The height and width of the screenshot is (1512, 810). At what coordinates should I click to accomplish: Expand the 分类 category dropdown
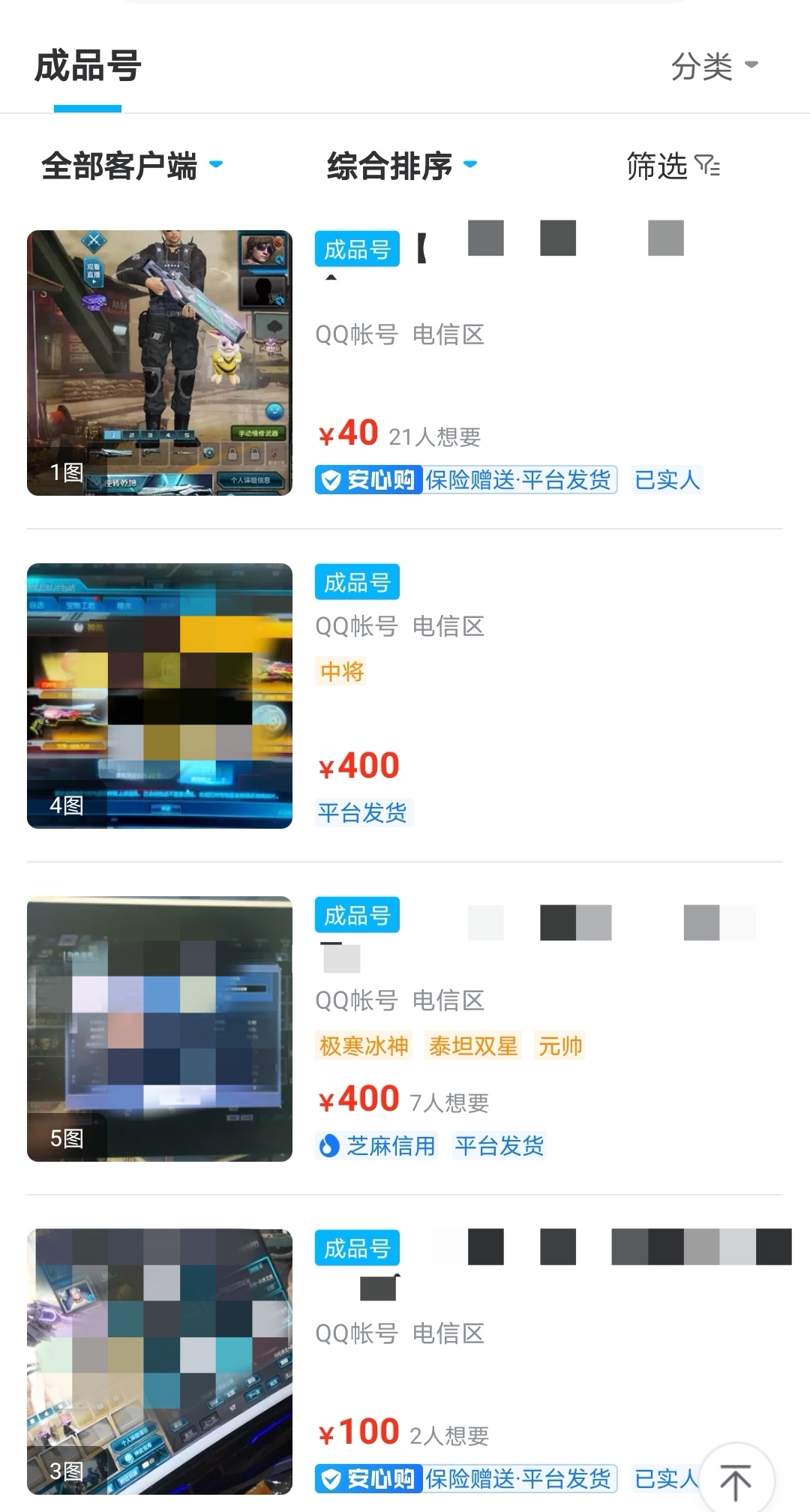(x=713, y=66)
